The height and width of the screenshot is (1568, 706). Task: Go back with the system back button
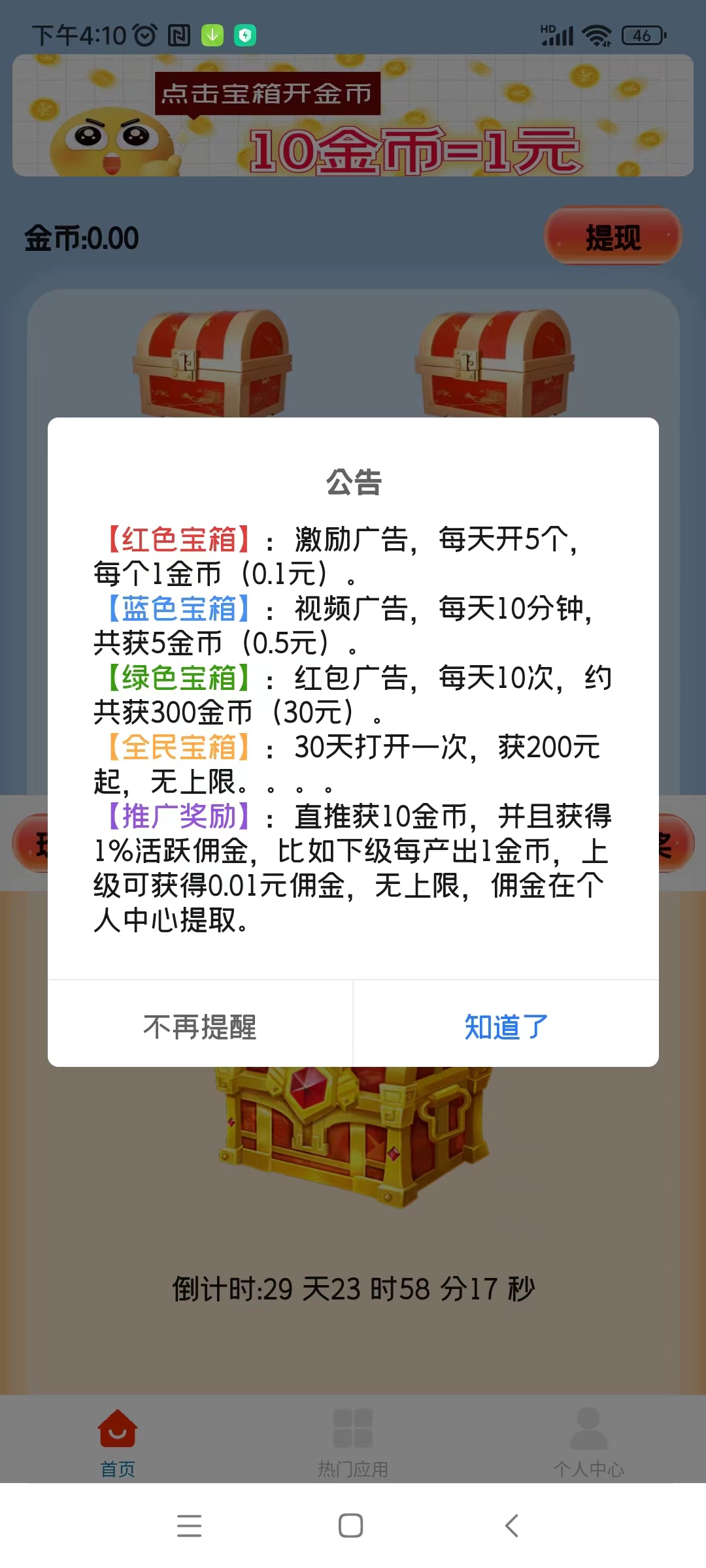(512, 1526)
